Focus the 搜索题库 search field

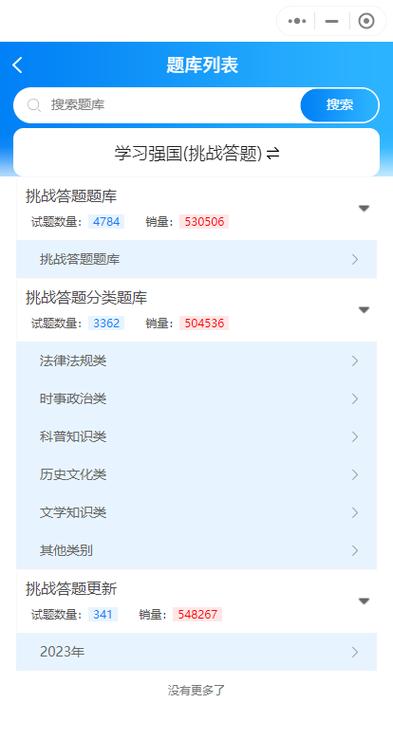click(157, 105)
